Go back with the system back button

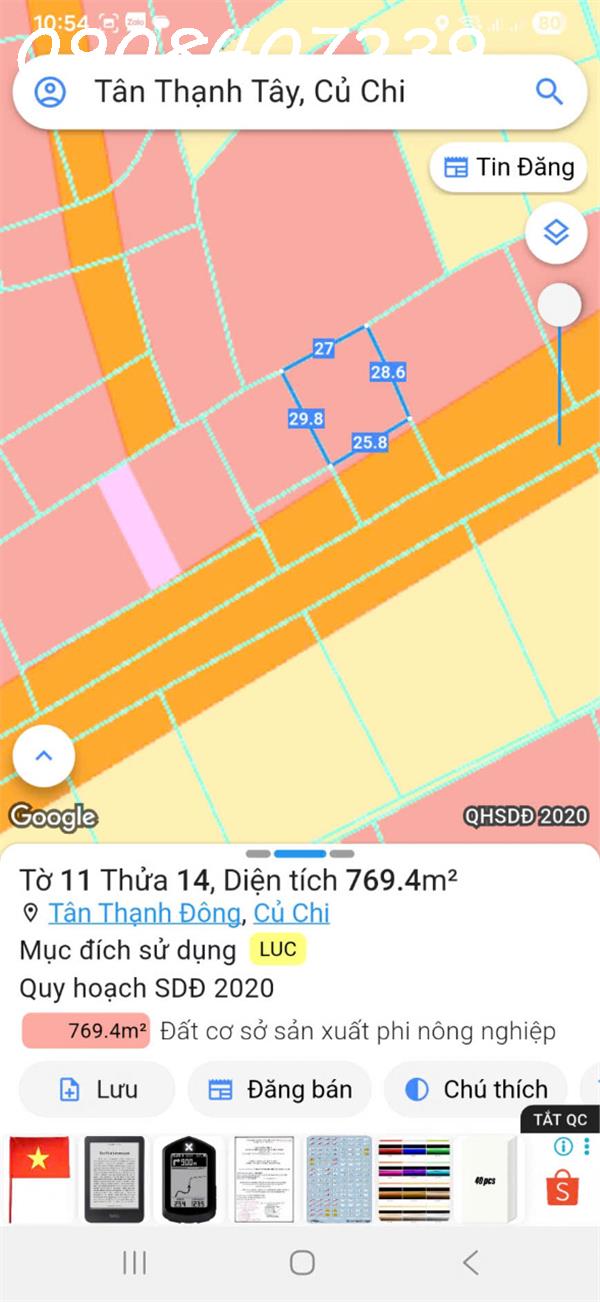point(470,1263)
